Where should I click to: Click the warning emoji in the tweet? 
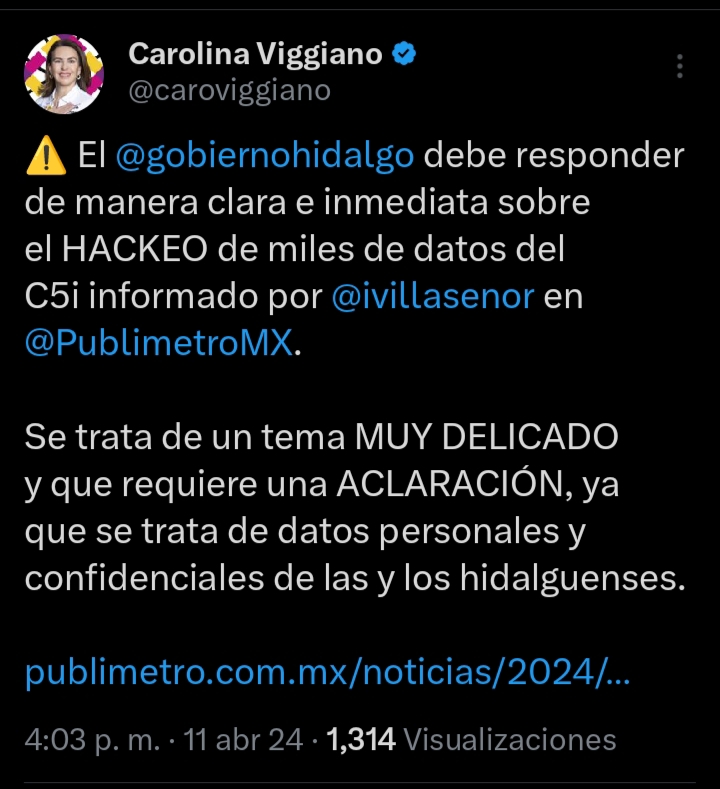(44, 155)
